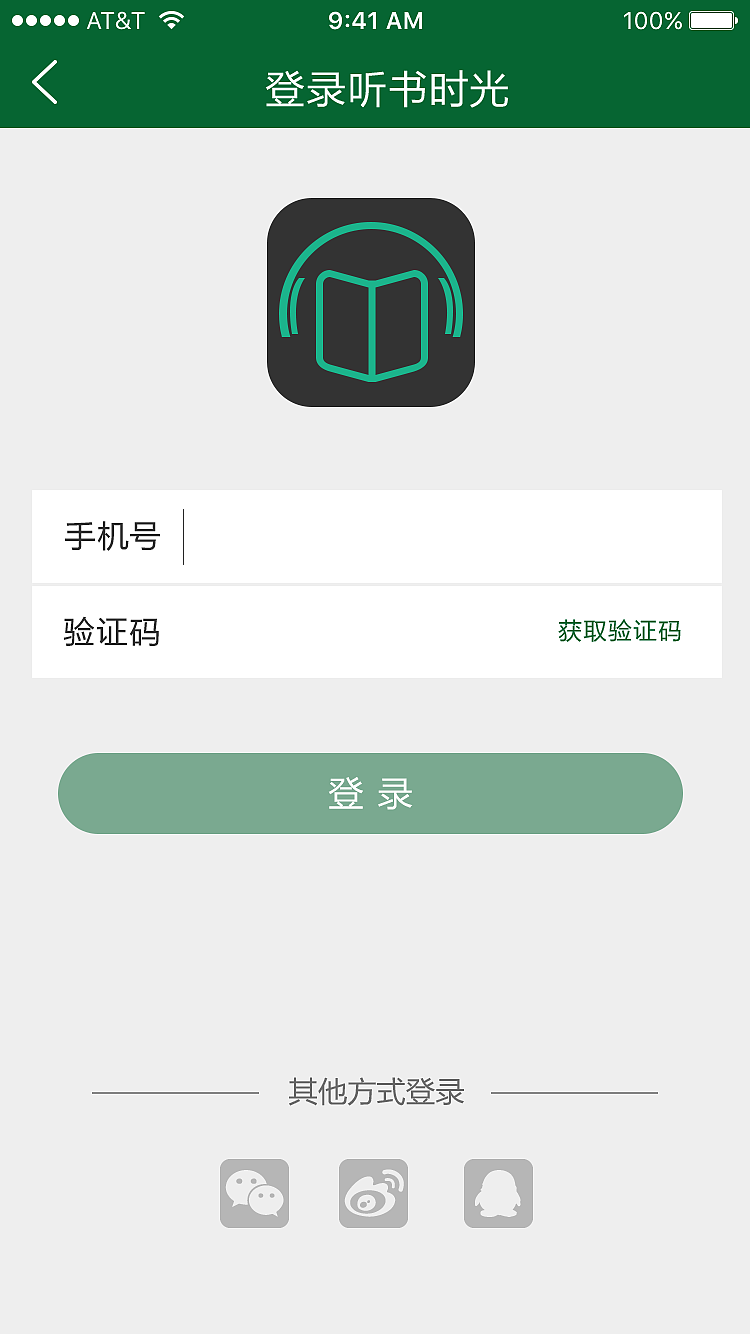
Task: Tap the 9:41 AM clock display
Action: (x=375, y=18)
